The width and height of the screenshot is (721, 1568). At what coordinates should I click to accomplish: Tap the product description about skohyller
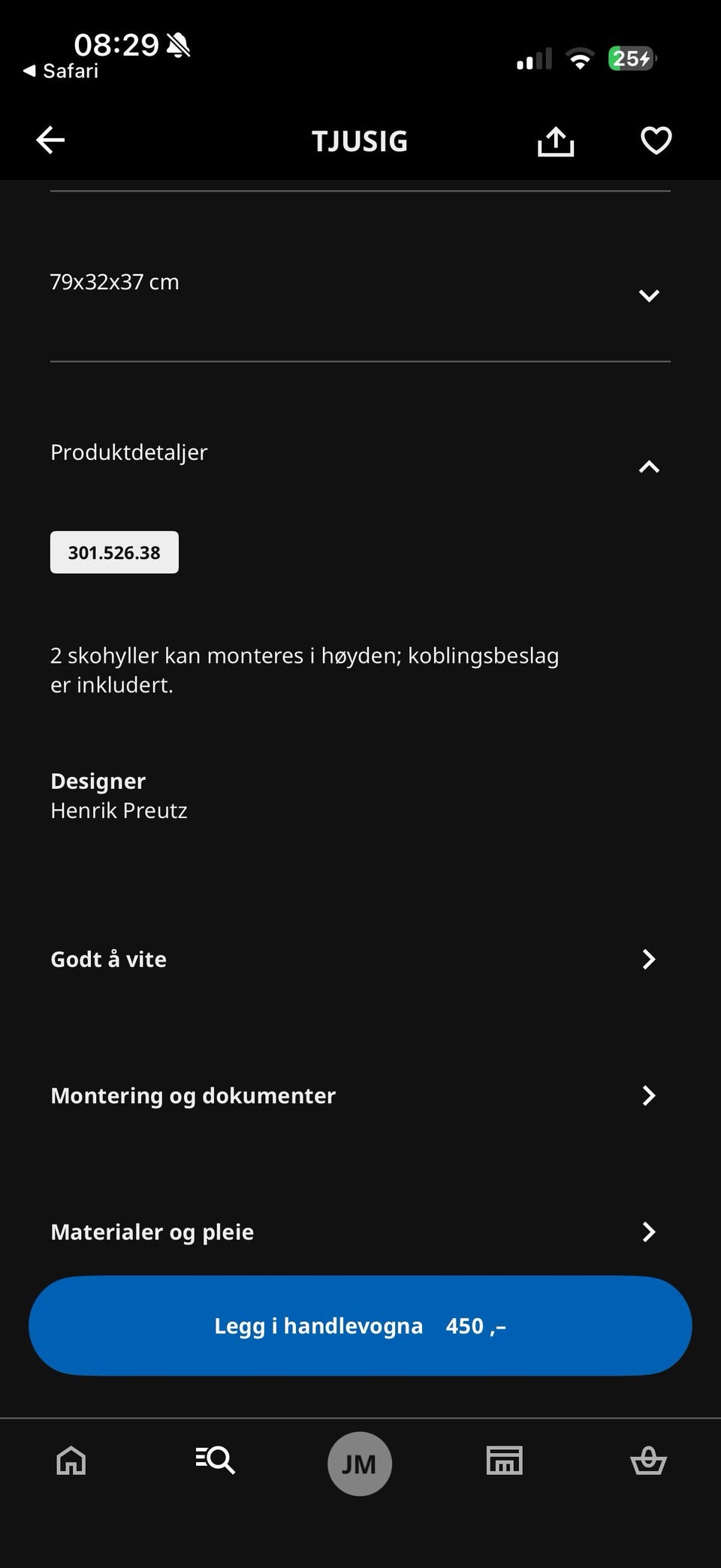[x=304, y=669]
